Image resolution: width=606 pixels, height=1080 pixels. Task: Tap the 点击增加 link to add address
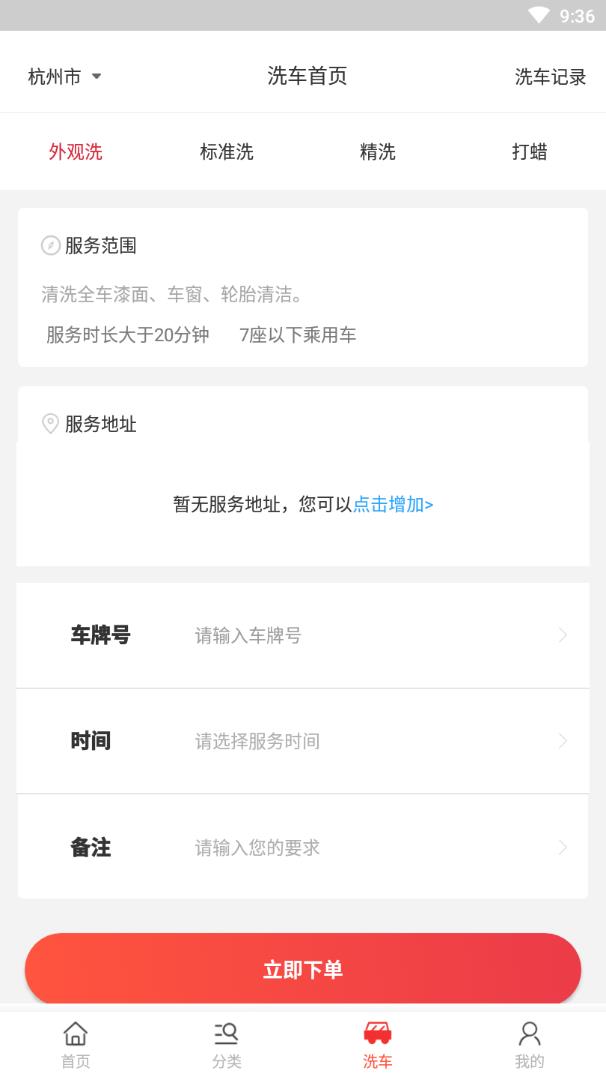point(392,505)
